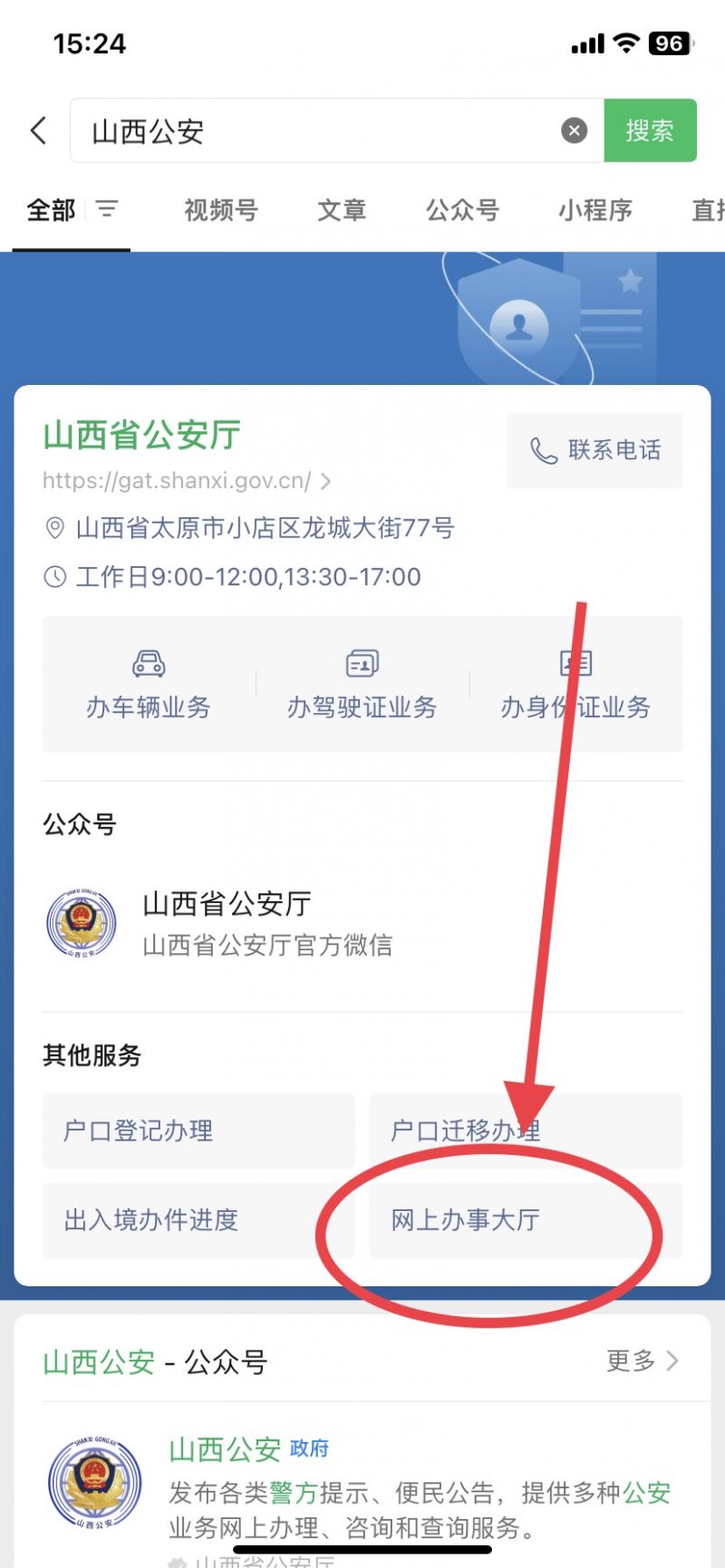Clear the search text 山西公安

point(574,130)
